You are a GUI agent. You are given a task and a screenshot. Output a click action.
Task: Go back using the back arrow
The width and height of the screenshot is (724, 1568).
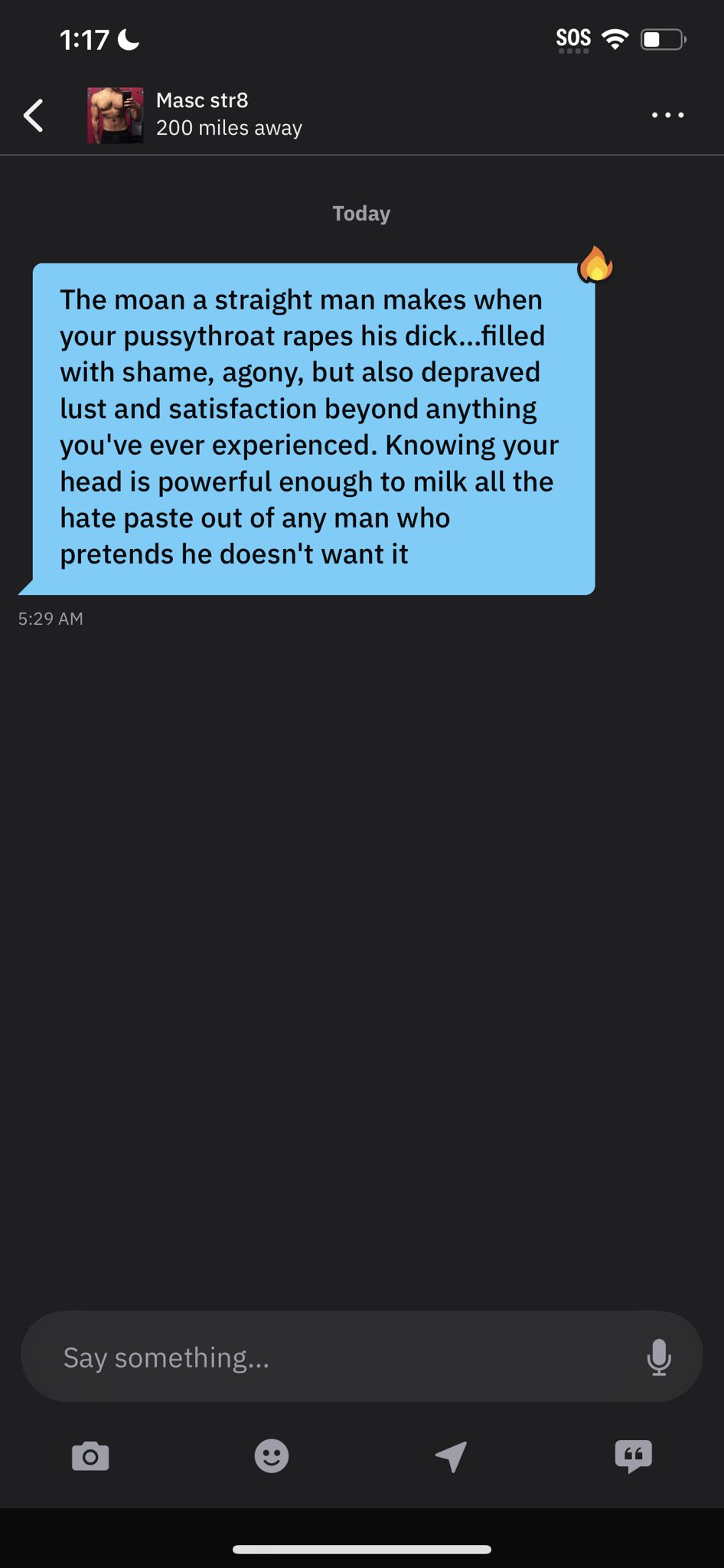(x=33, y=116)
